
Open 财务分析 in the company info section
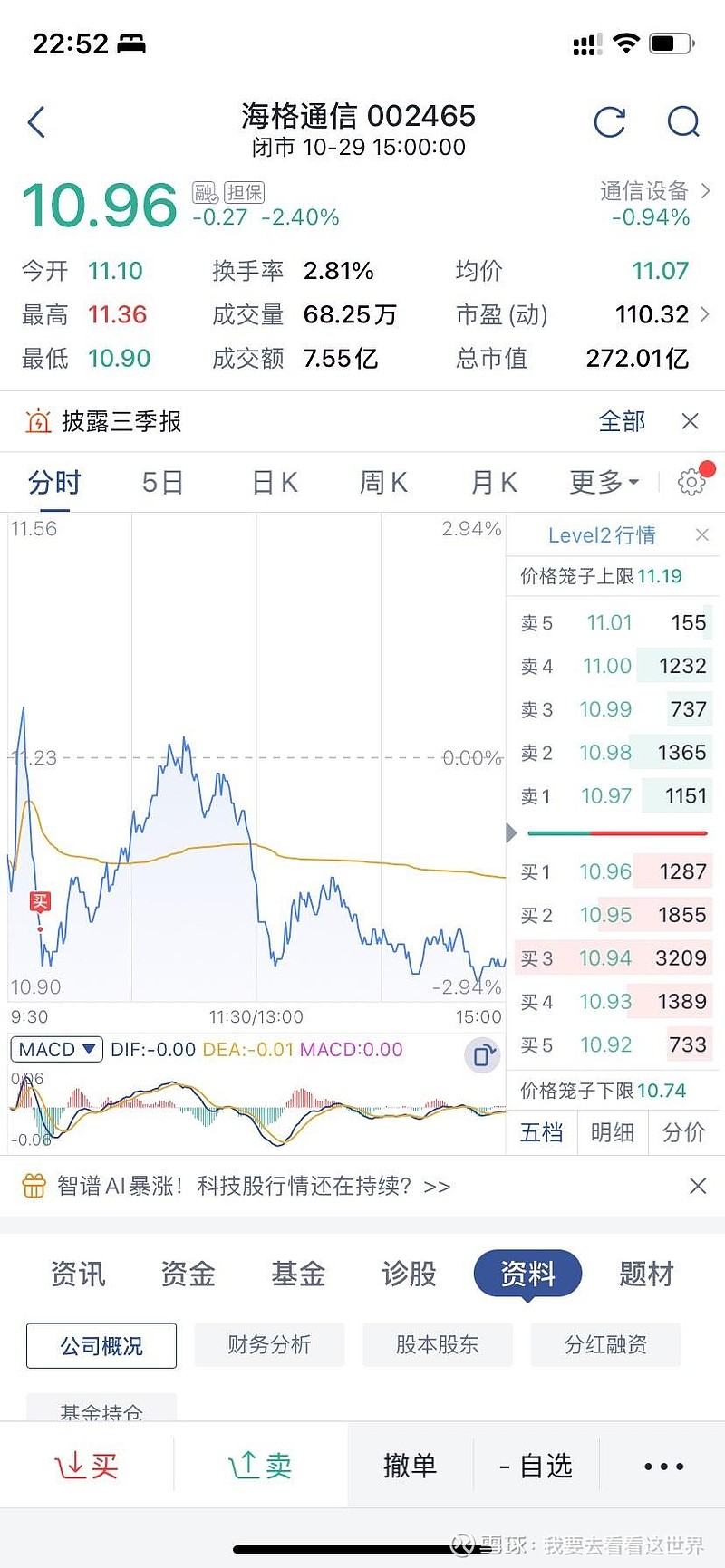pyautogui.click(x=268, y=1345)
